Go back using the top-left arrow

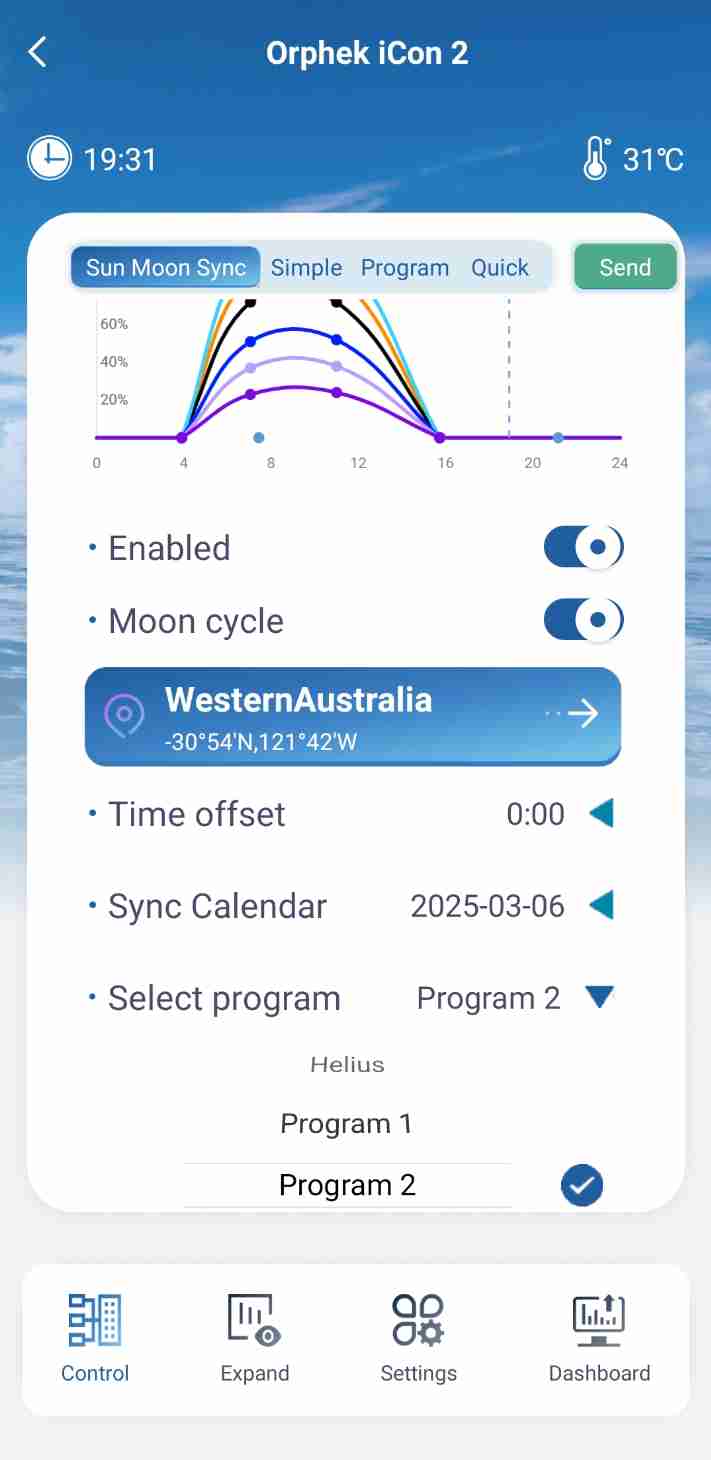coord(37,52)
